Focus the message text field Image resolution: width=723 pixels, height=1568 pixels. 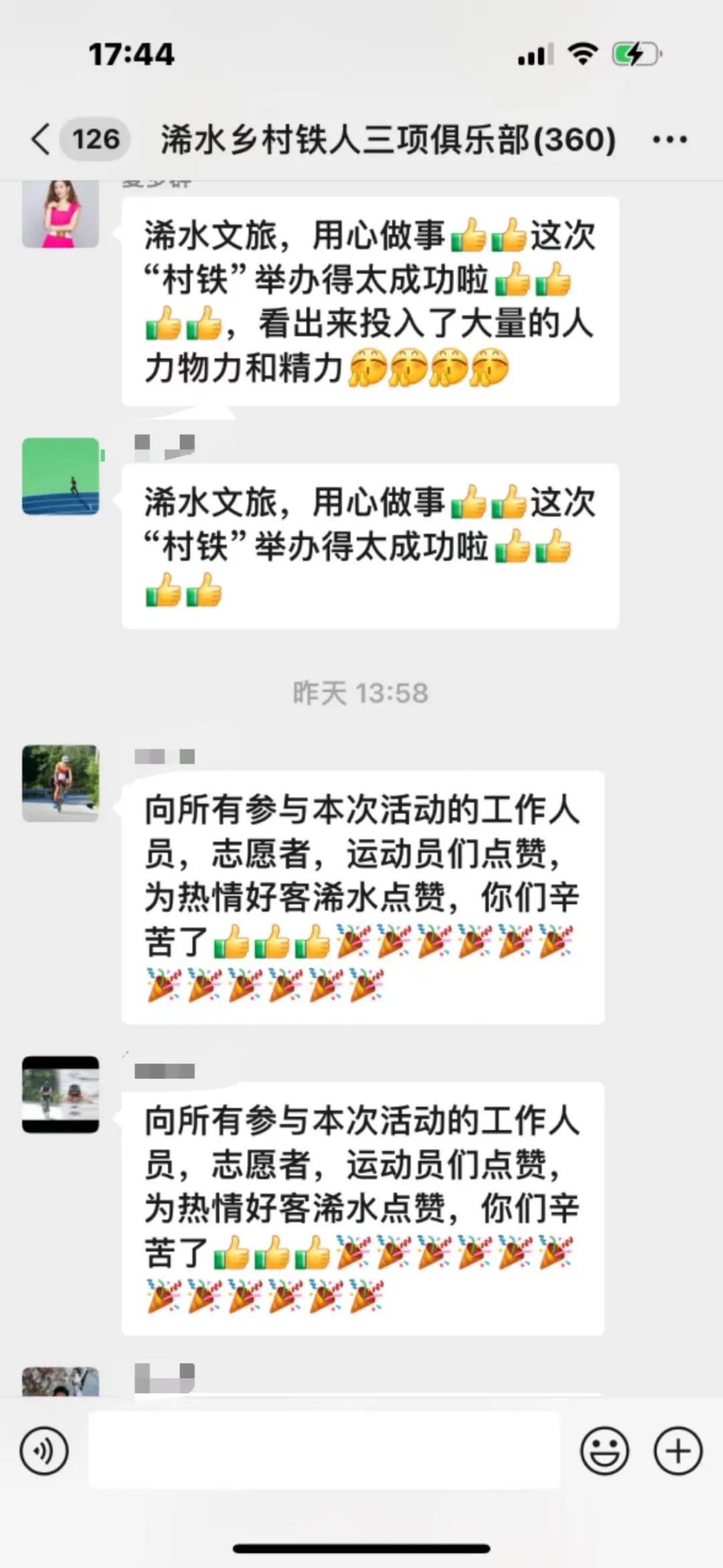324,1451
